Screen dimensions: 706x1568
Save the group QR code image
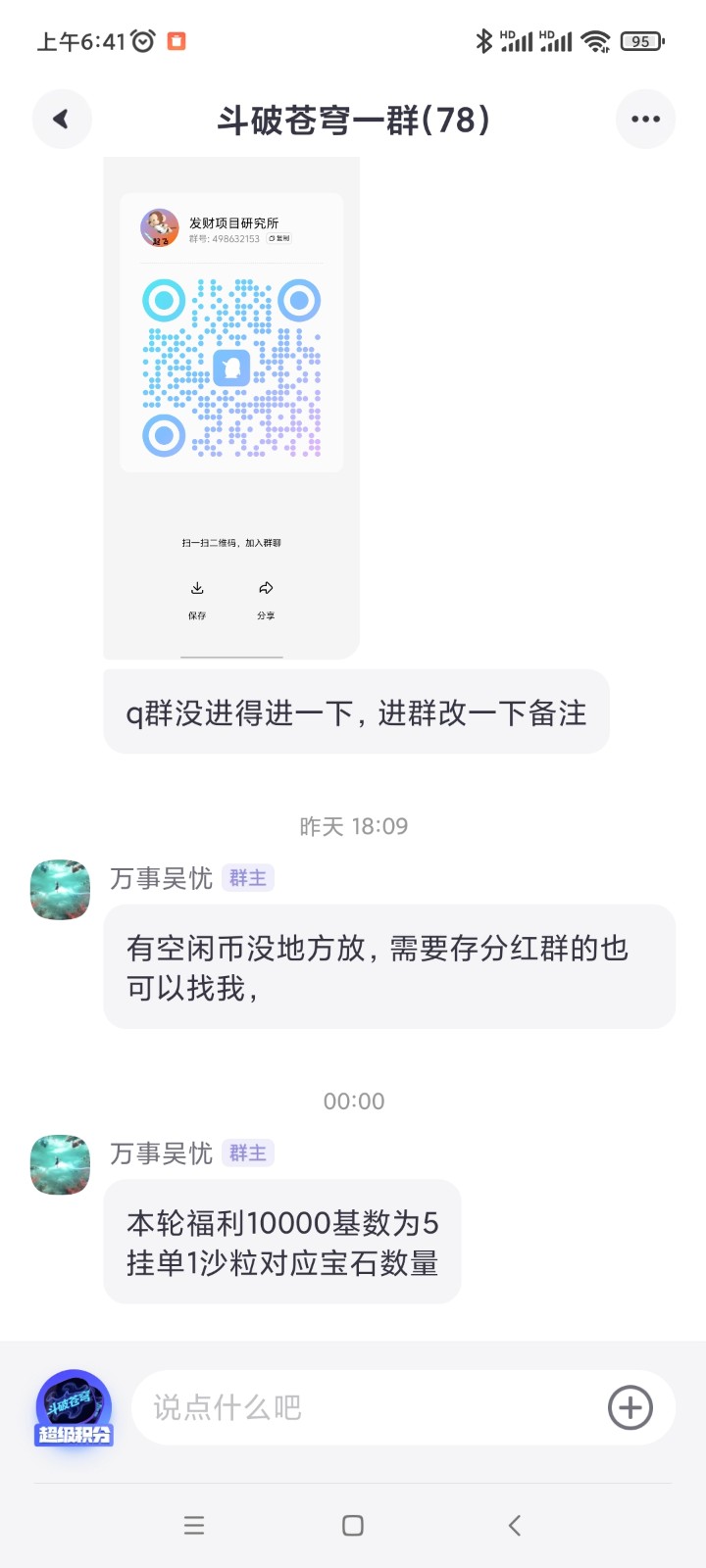pos(197,598)
